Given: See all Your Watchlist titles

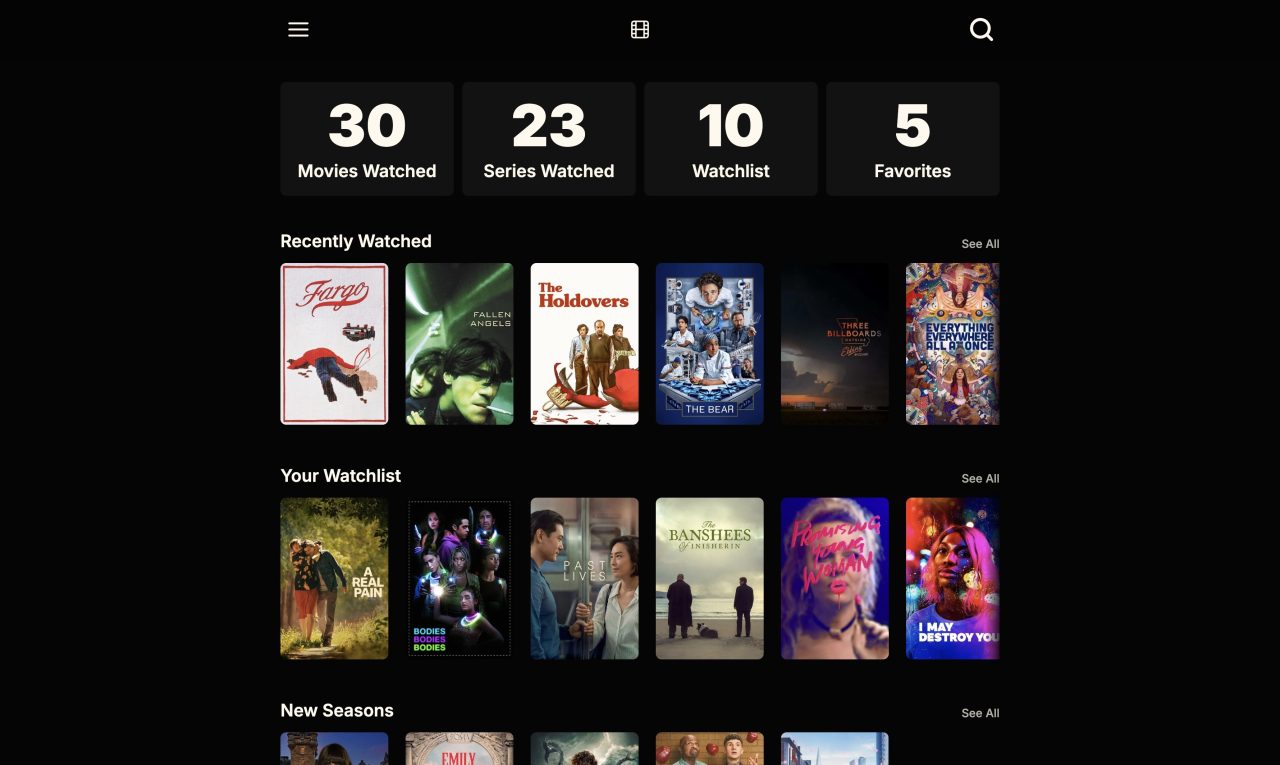Looking at the screenshot, I should 980,479.
